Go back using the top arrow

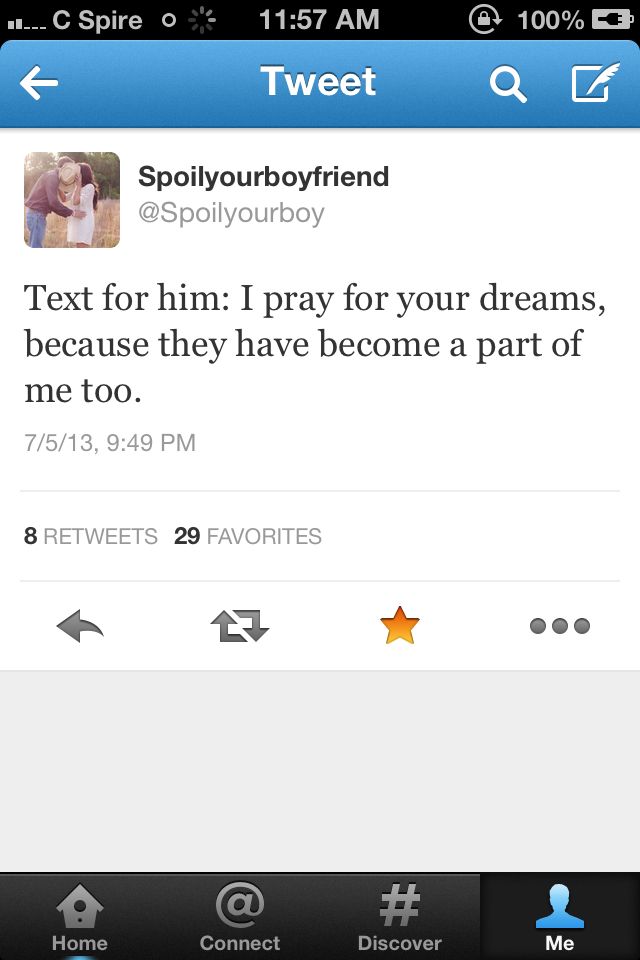tap(40, 84)
